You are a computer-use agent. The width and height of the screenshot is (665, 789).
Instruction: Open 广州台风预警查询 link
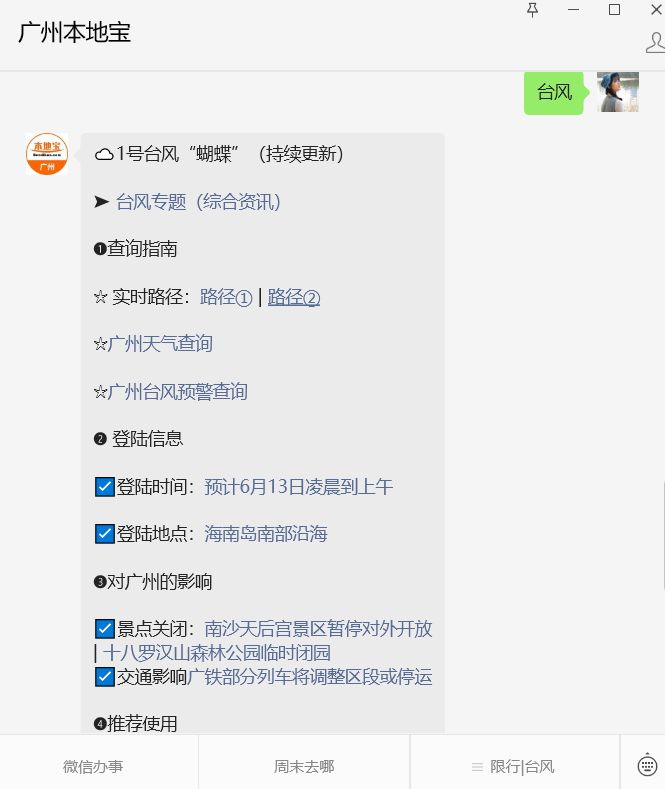pos(177,392)
